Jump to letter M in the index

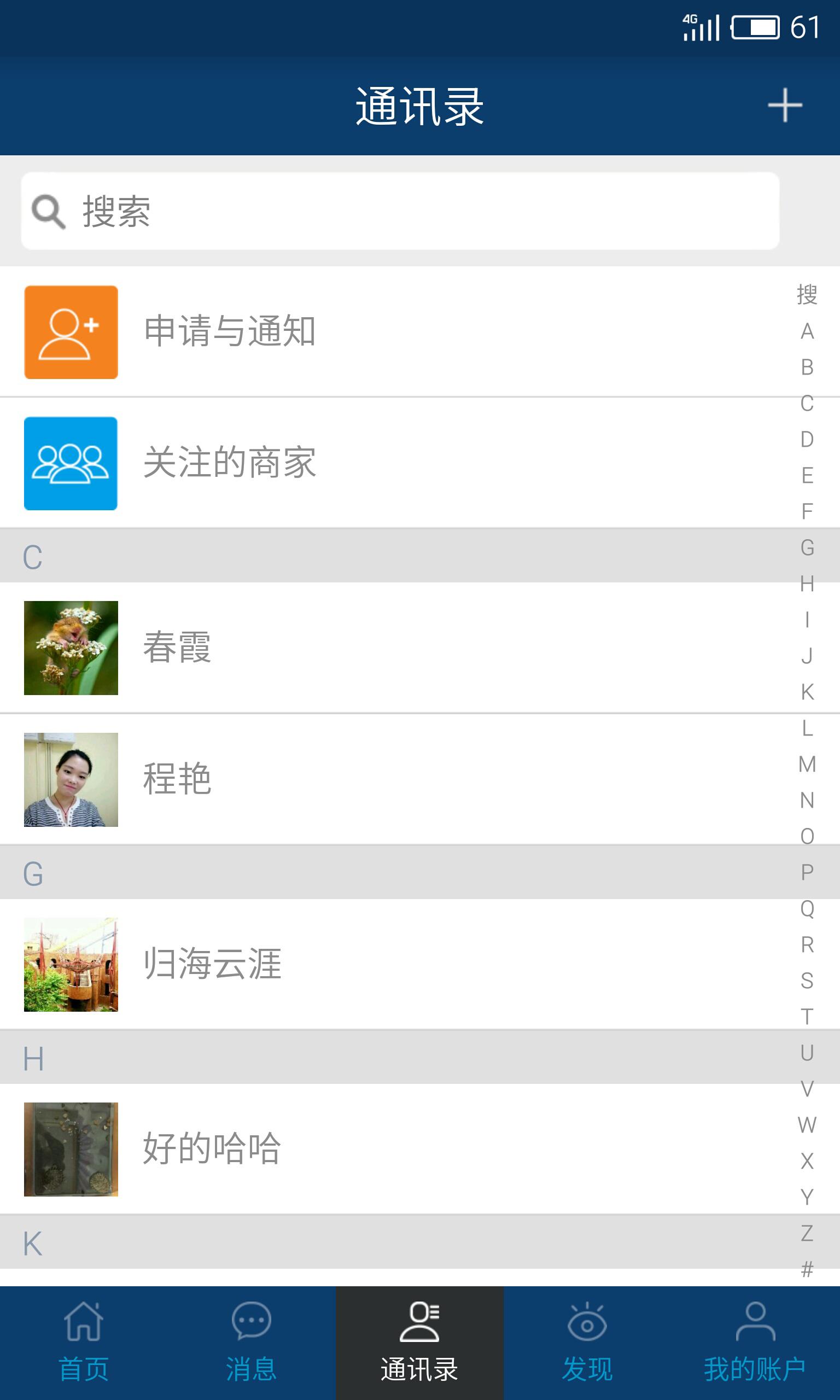tap(807, 764)
